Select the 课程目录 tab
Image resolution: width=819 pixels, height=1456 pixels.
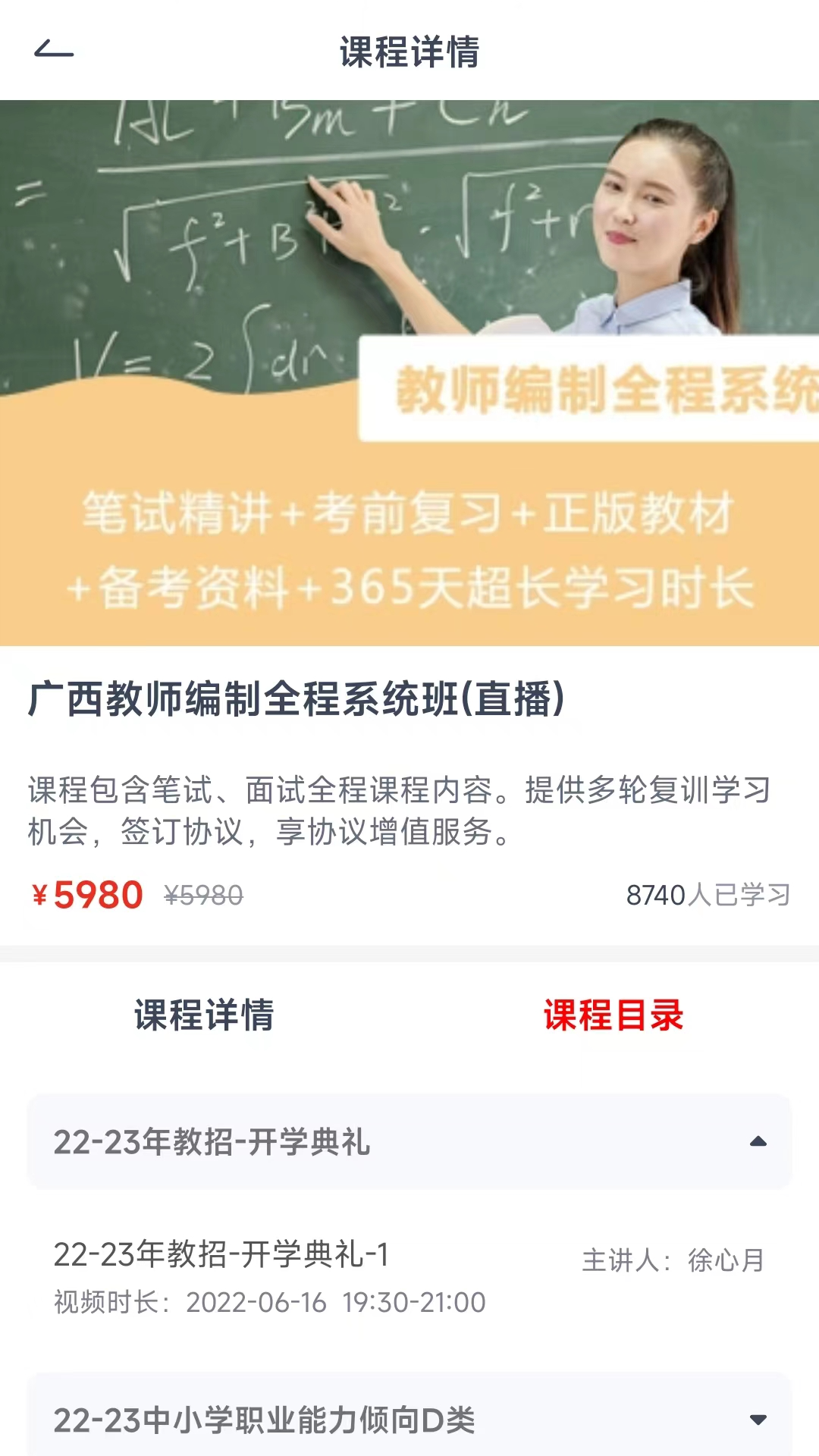point(613,1015)
